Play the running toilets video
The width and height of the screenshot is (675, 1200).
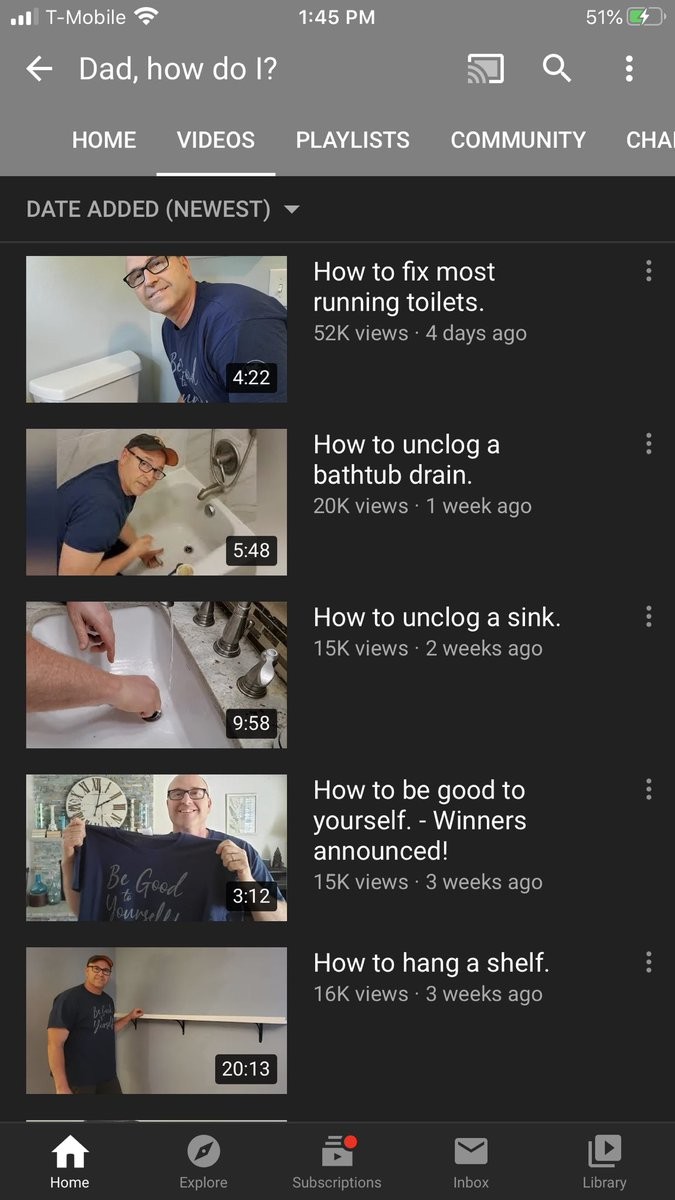(x=156, y=329)
